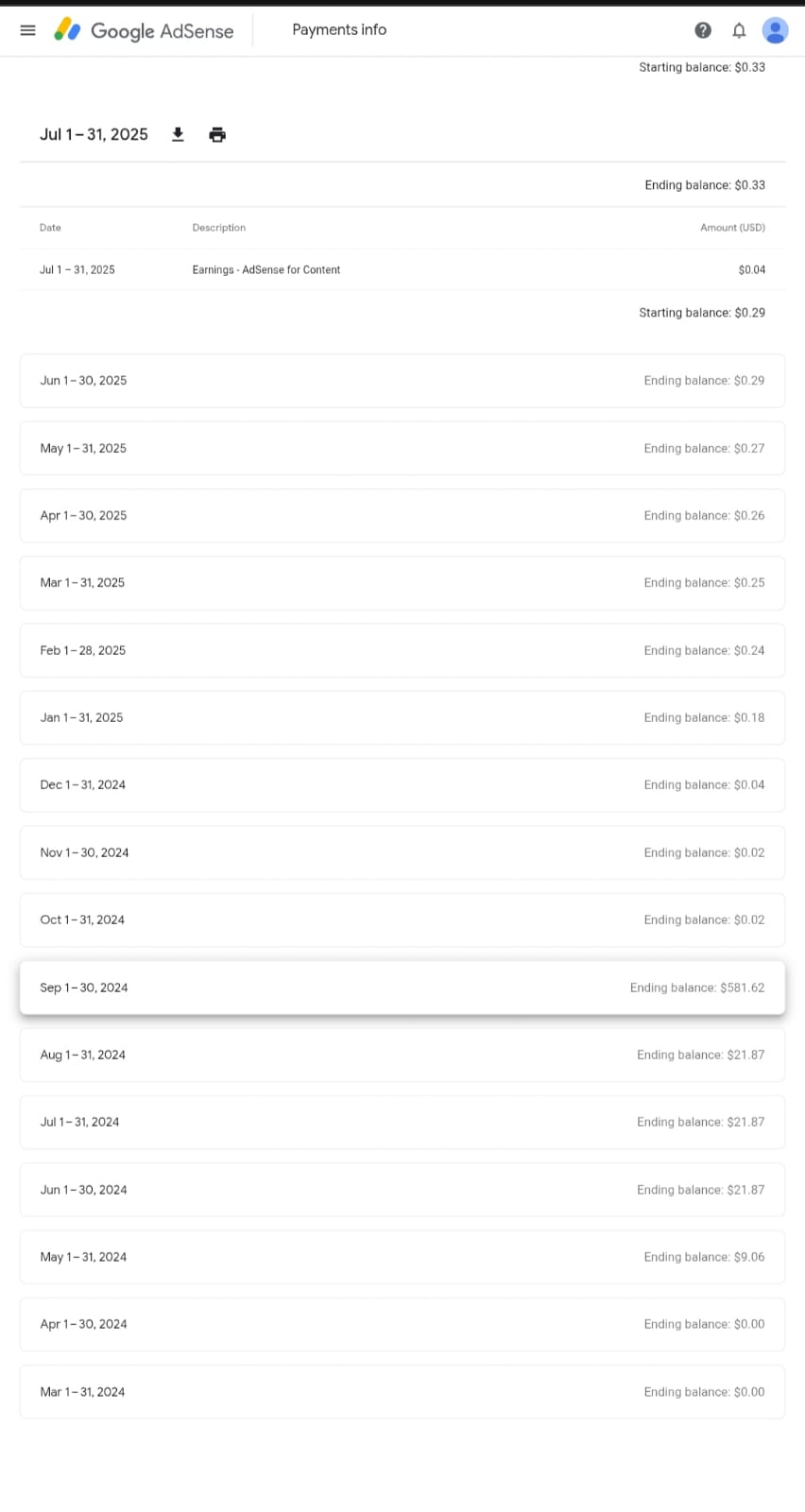
Task: Expand the Dec 1–31, 2024 statement
Action: coord(402,785)
